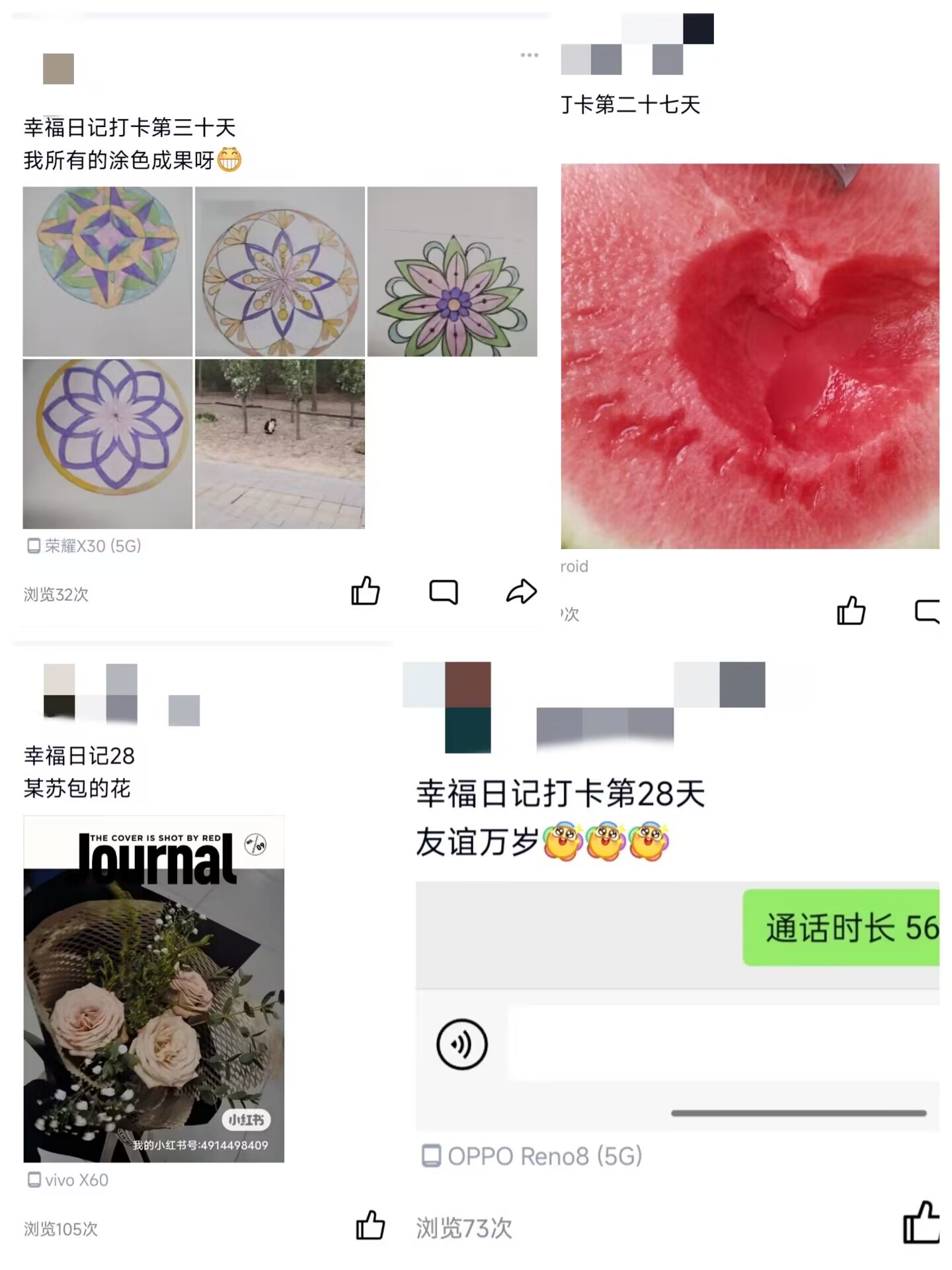Open the more options menu on the first post
This screenshot has height=1270, width=952.
530,56
